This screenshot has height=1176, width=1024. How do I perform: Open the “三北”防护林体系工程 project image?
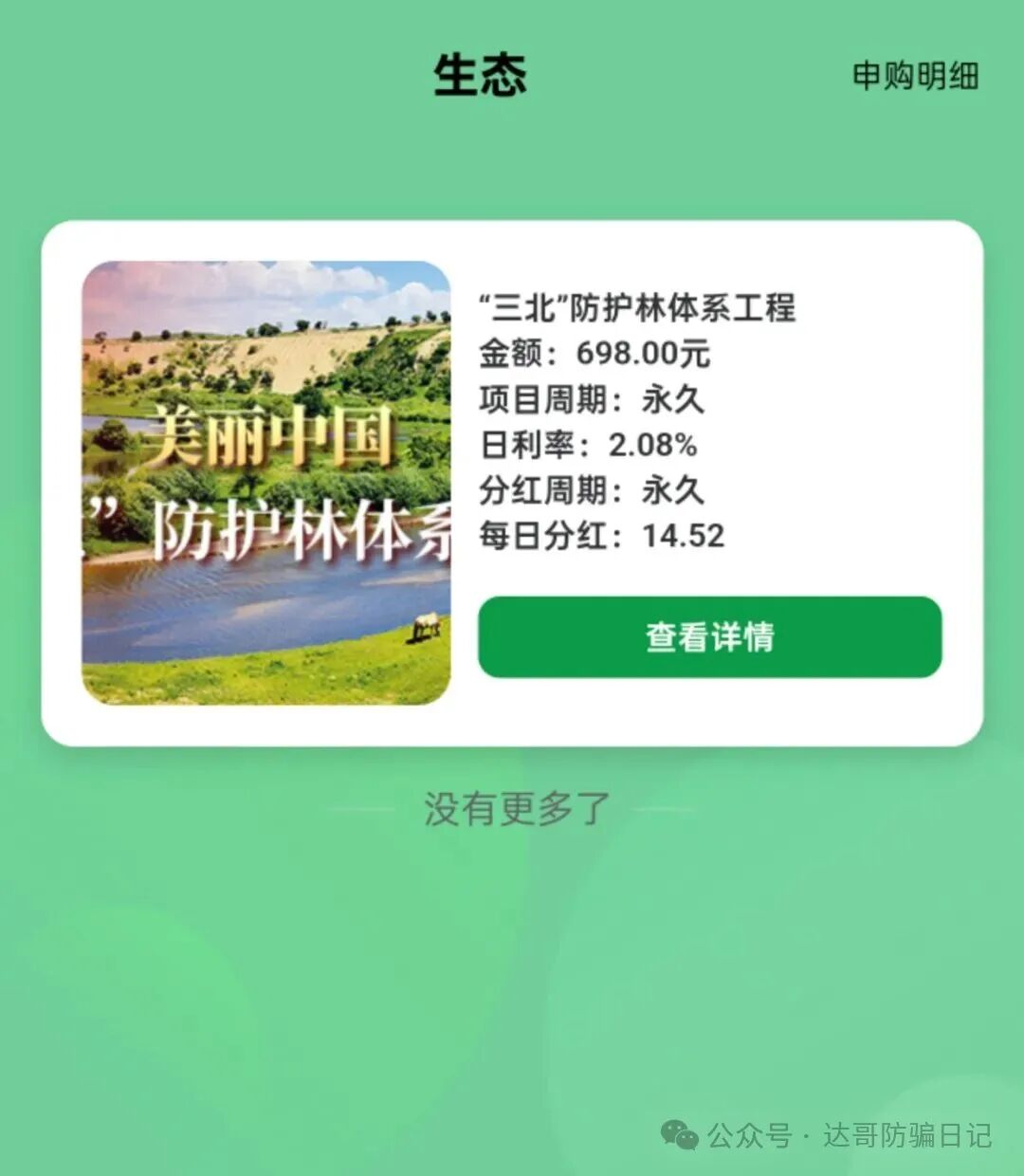(266, 483)
